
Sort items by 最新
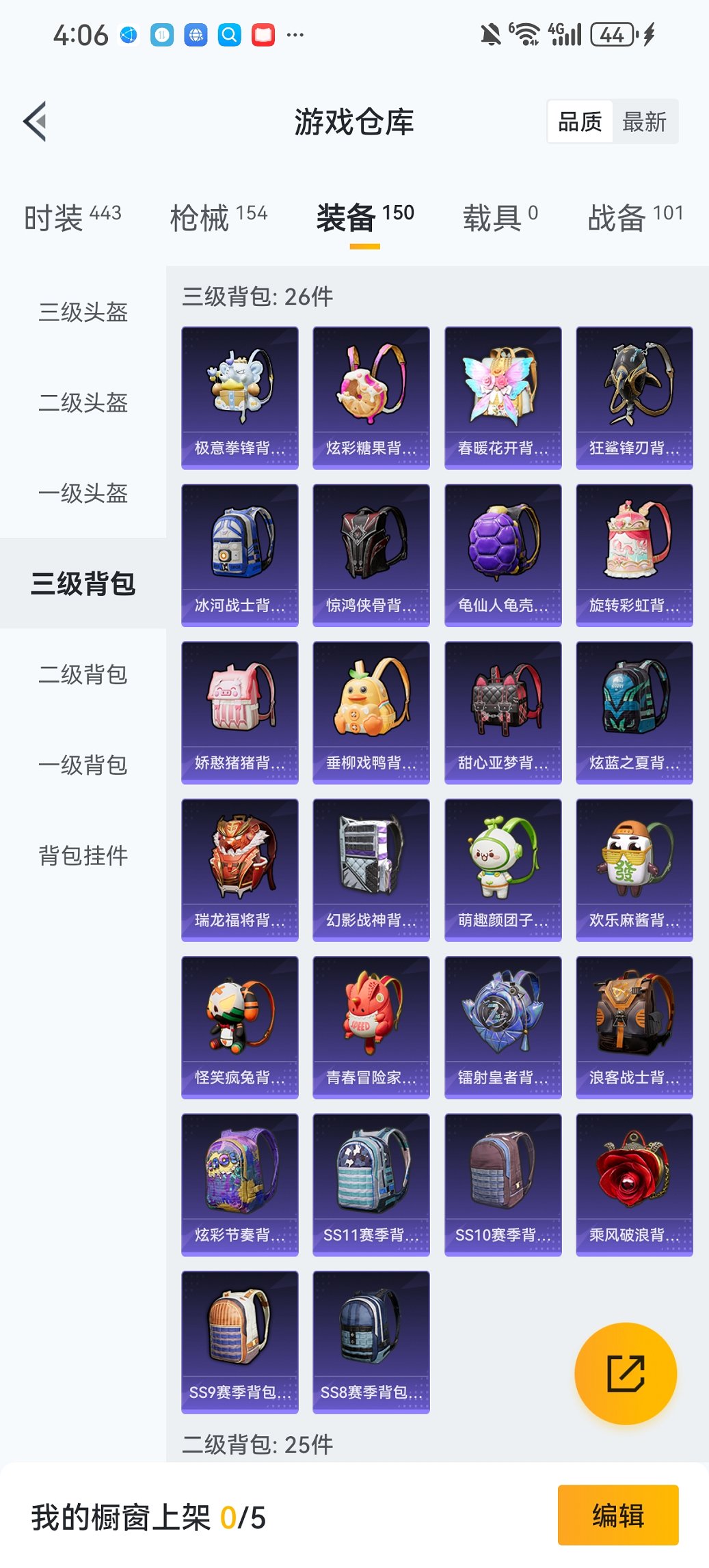(644, 122)
